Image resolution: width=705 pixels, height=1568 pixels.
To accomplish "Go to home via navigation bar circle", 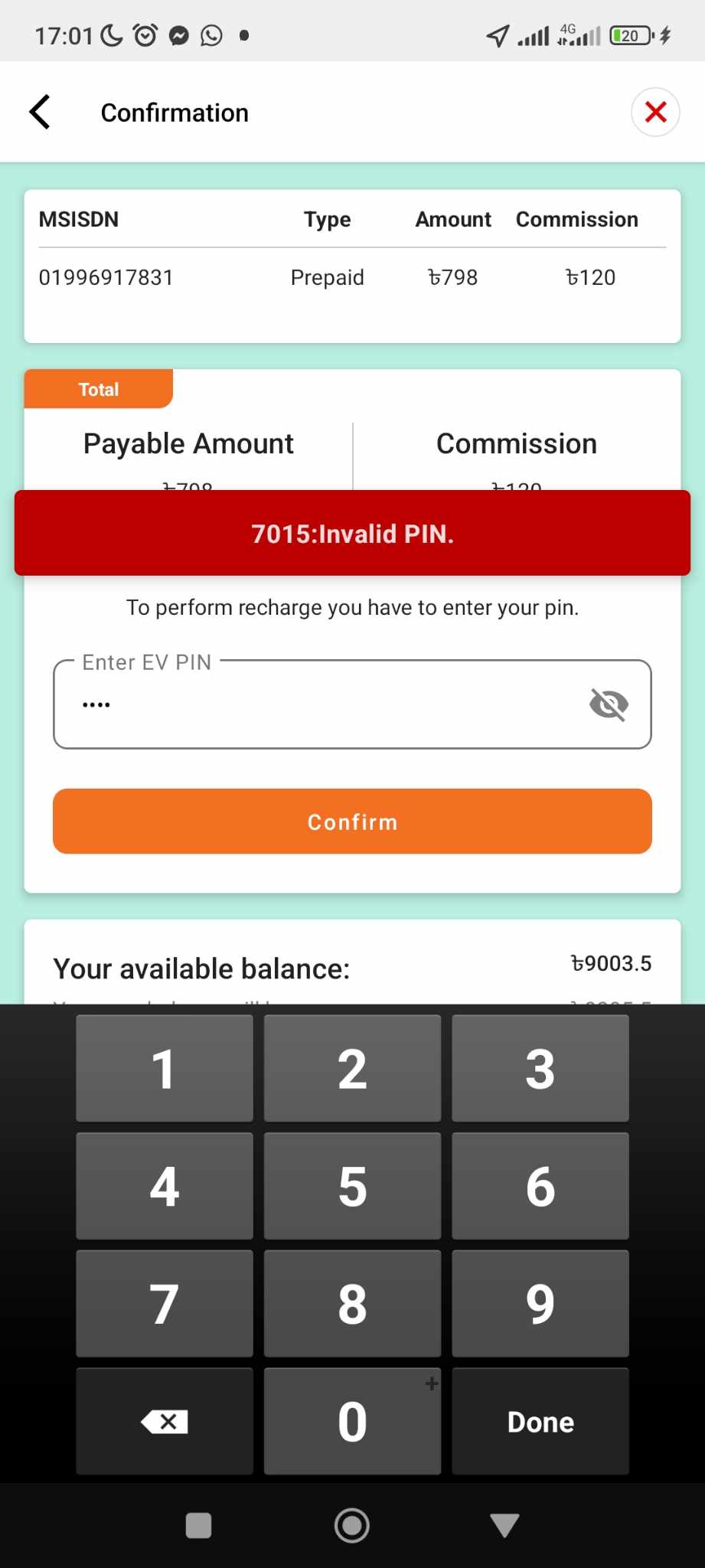I will click(352, 1525).
